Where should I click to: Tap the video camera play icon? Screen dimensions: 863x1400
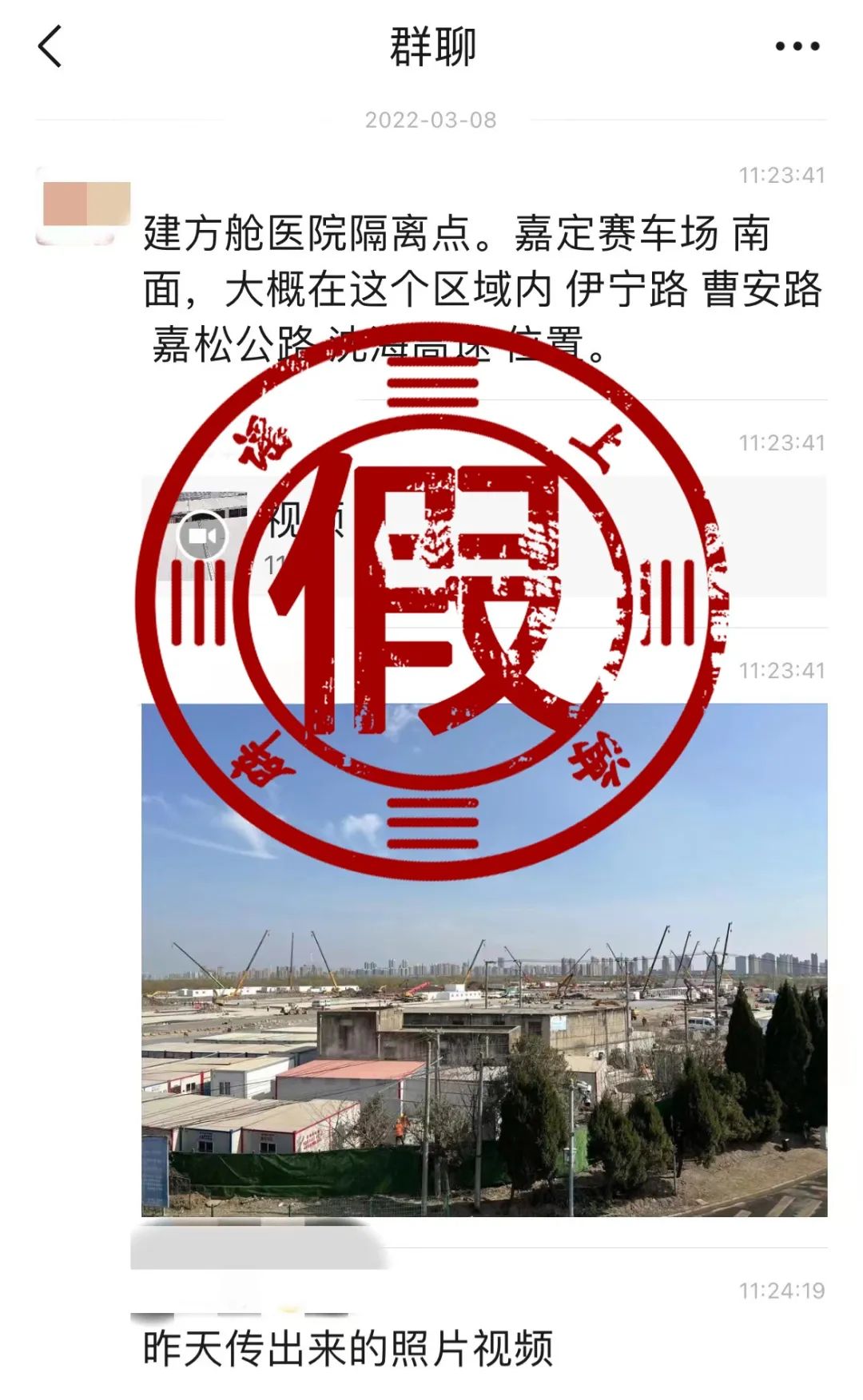[202, 537]
